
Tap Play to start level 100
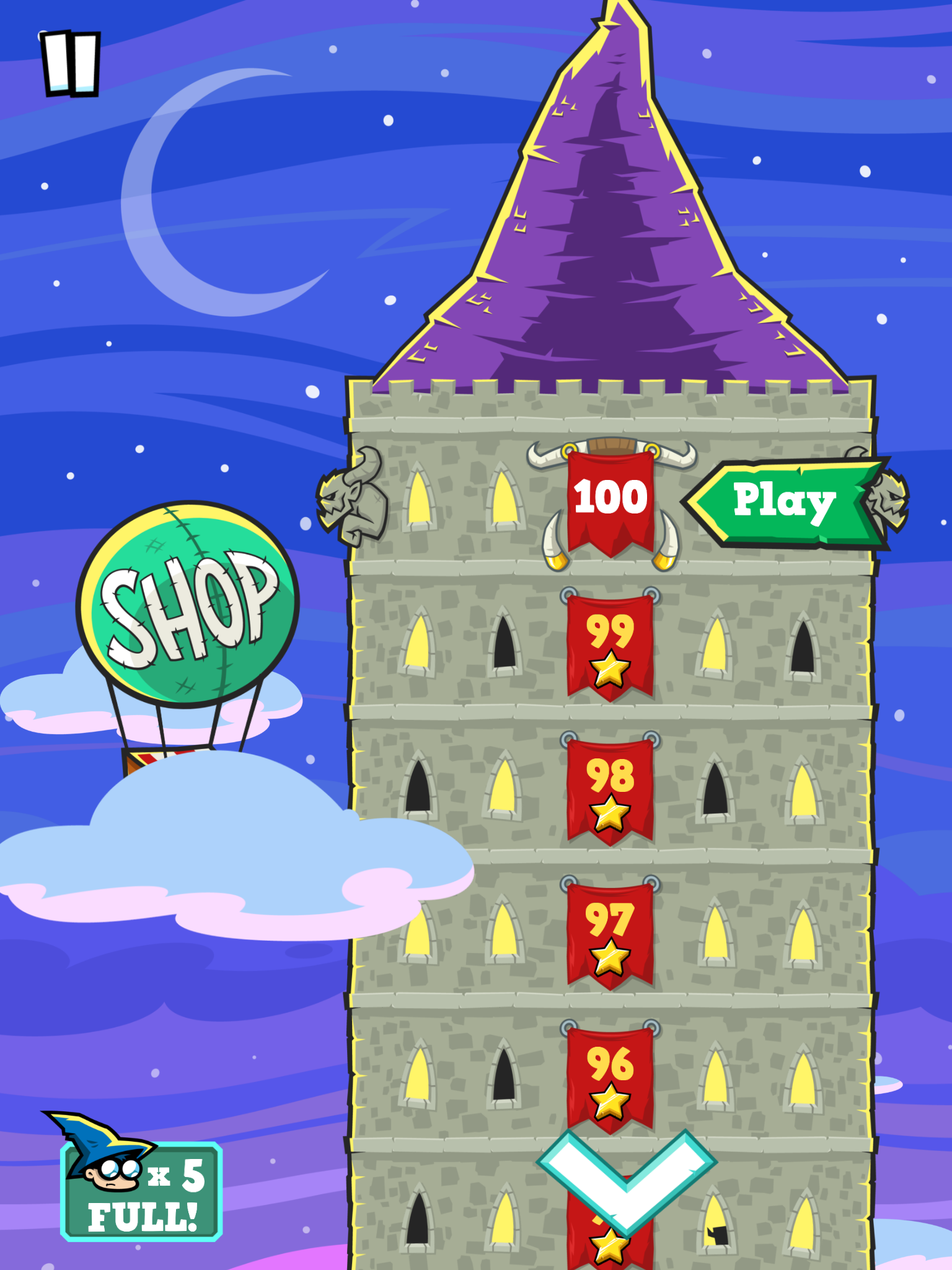(x=784, y=502)
